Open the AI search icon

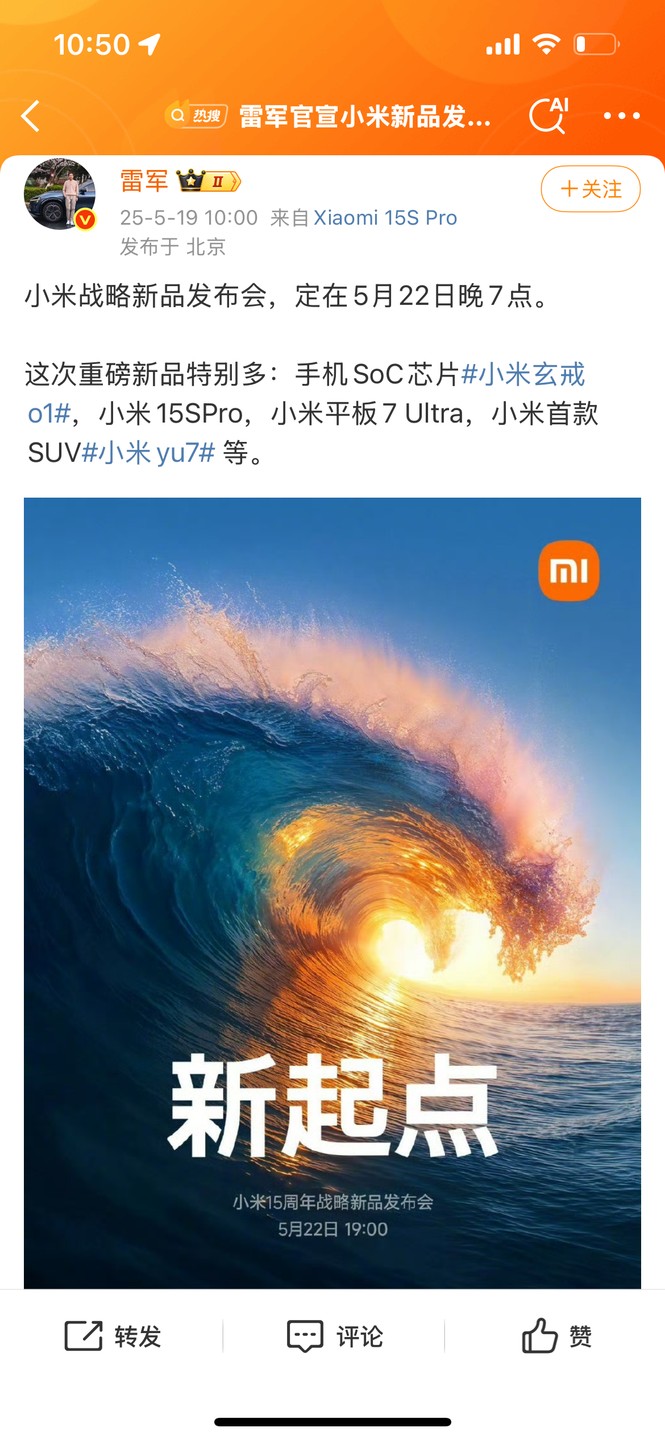tap(547, 115)
